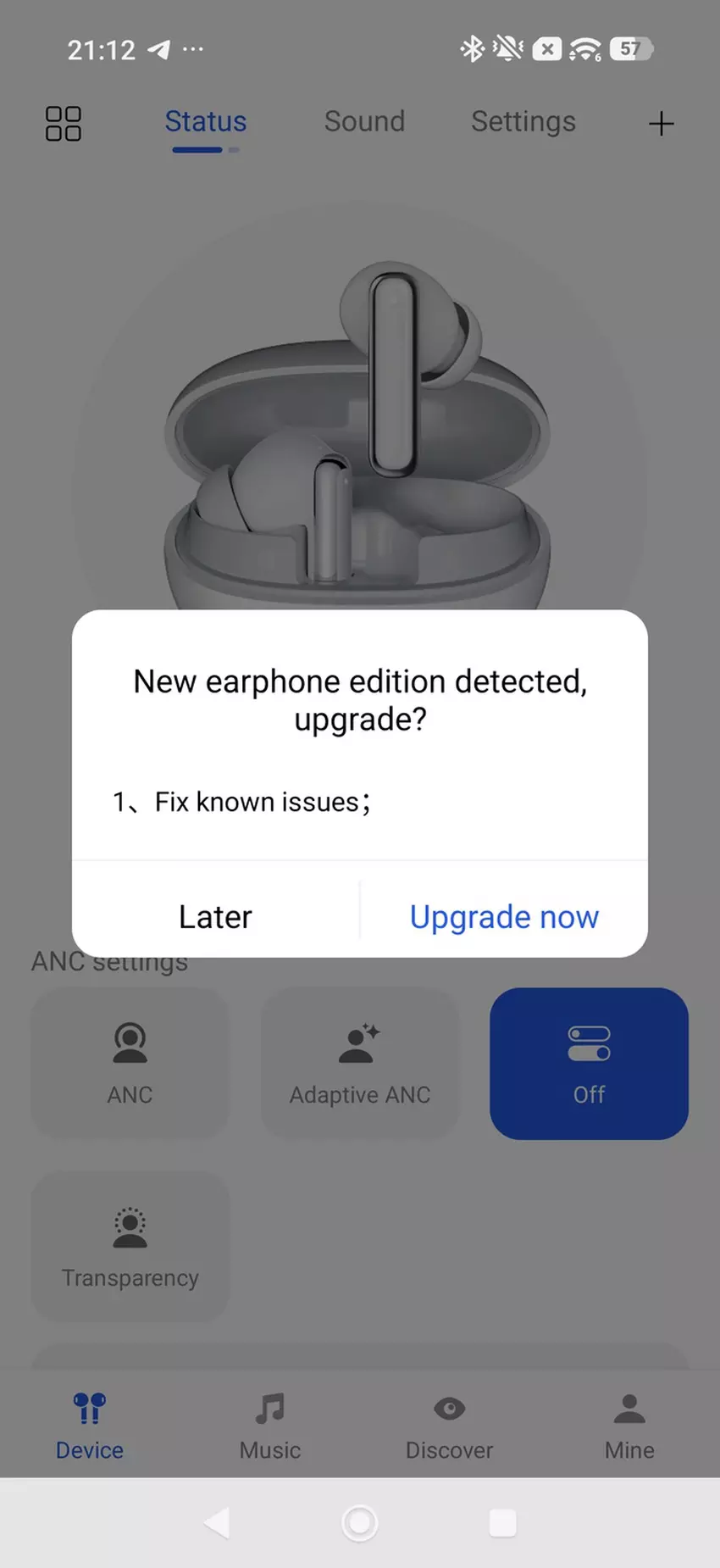Select the Off noise control option
This screenshot has height=1568, width=720.
[589, 1063]
